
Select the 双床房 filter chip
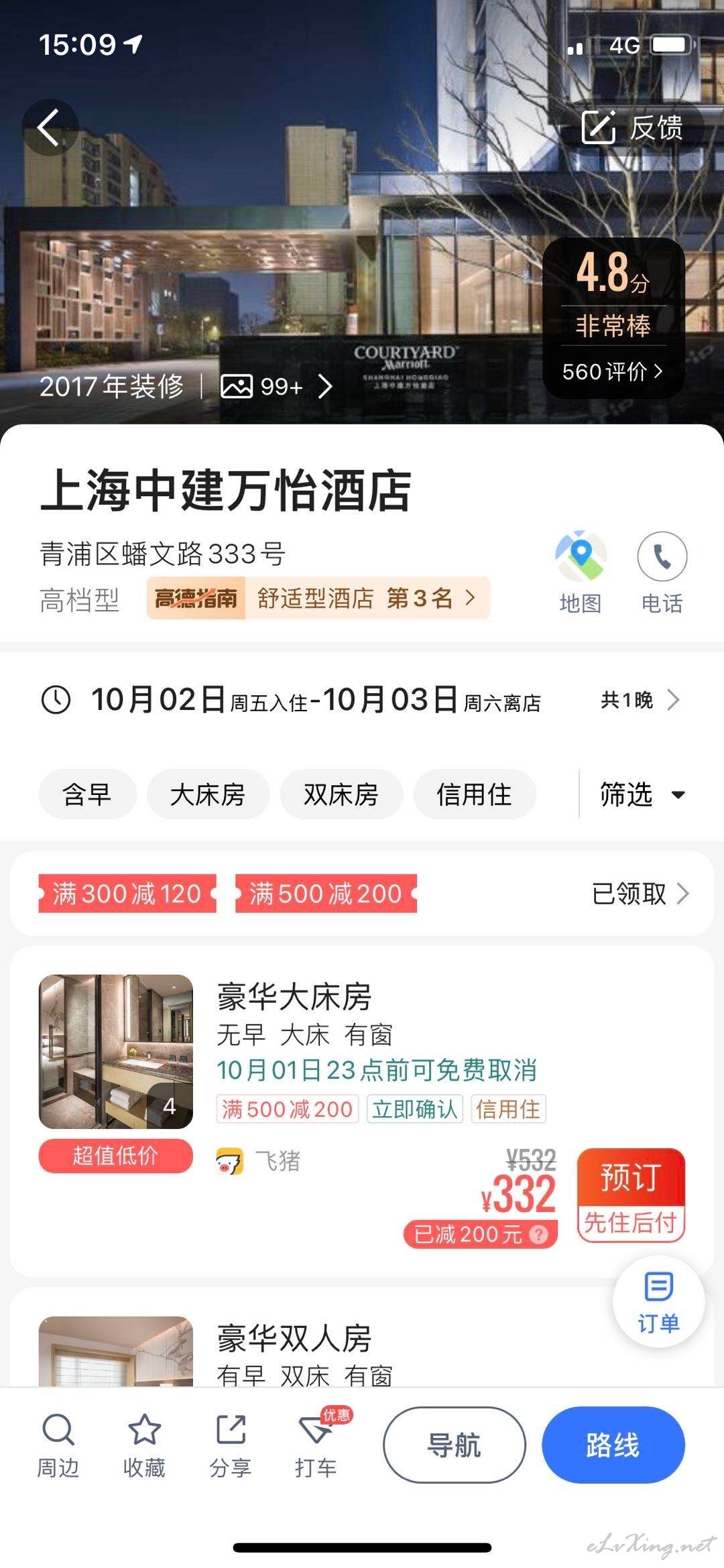341,794
